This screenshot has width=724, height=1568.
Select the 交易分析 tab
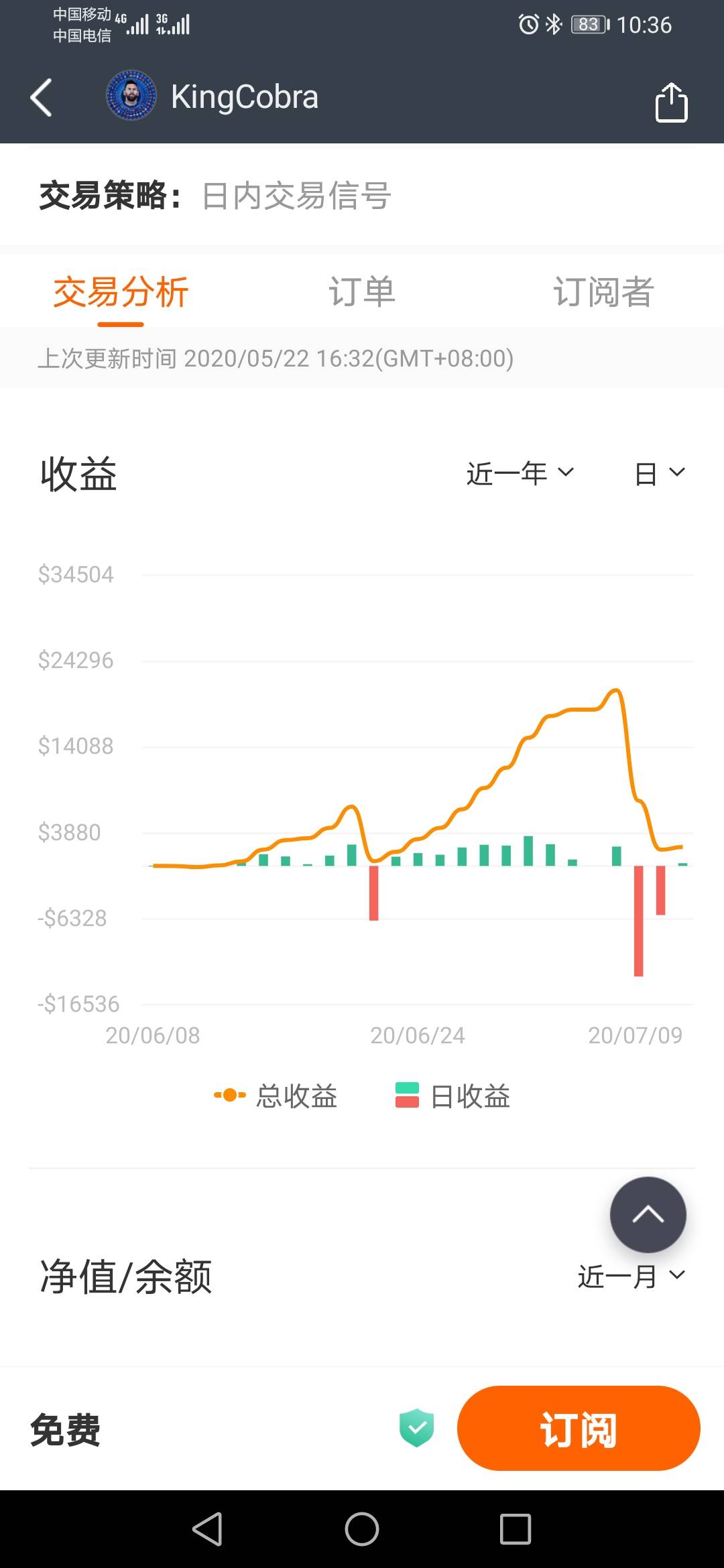pos(121,292)
